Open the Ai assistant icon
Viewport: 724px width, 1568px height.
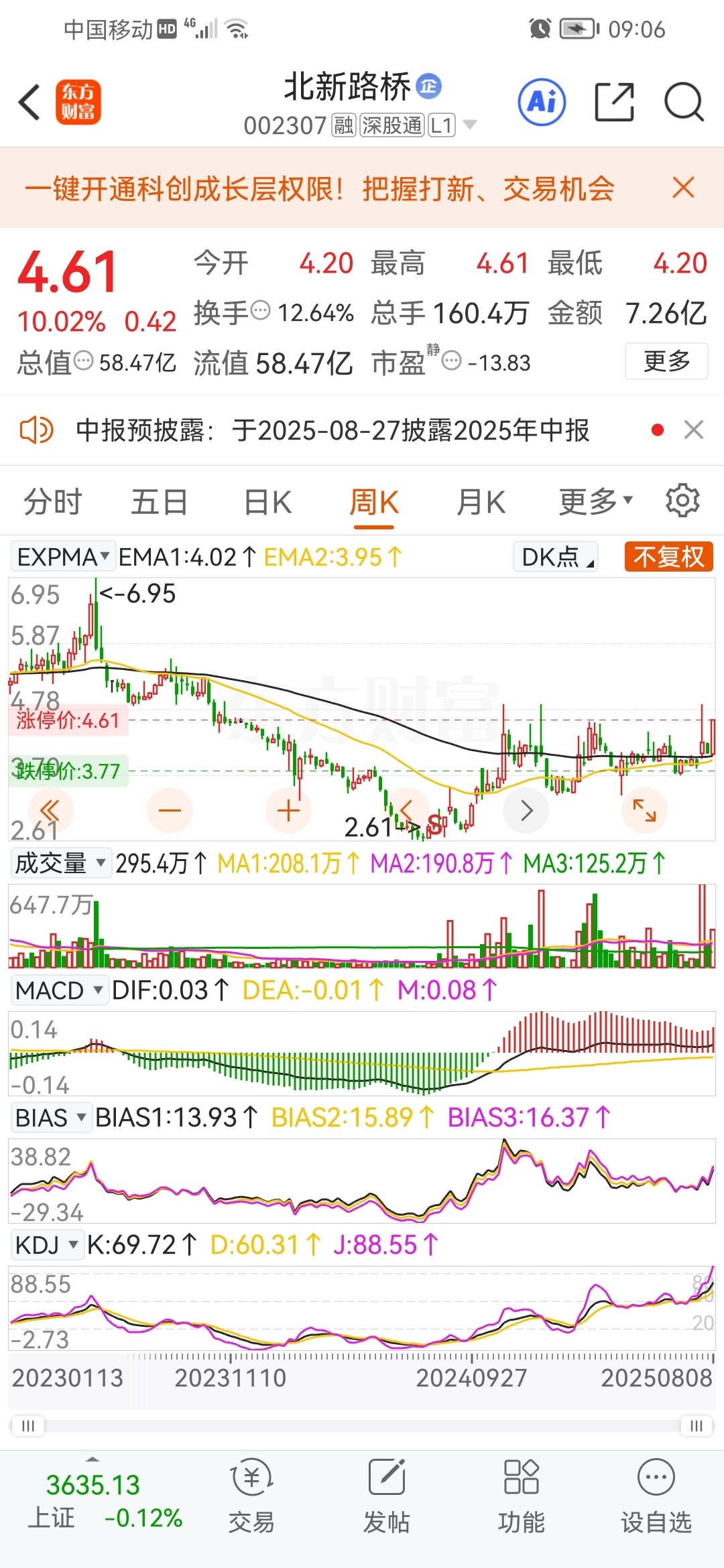click(x=542, y=103)
